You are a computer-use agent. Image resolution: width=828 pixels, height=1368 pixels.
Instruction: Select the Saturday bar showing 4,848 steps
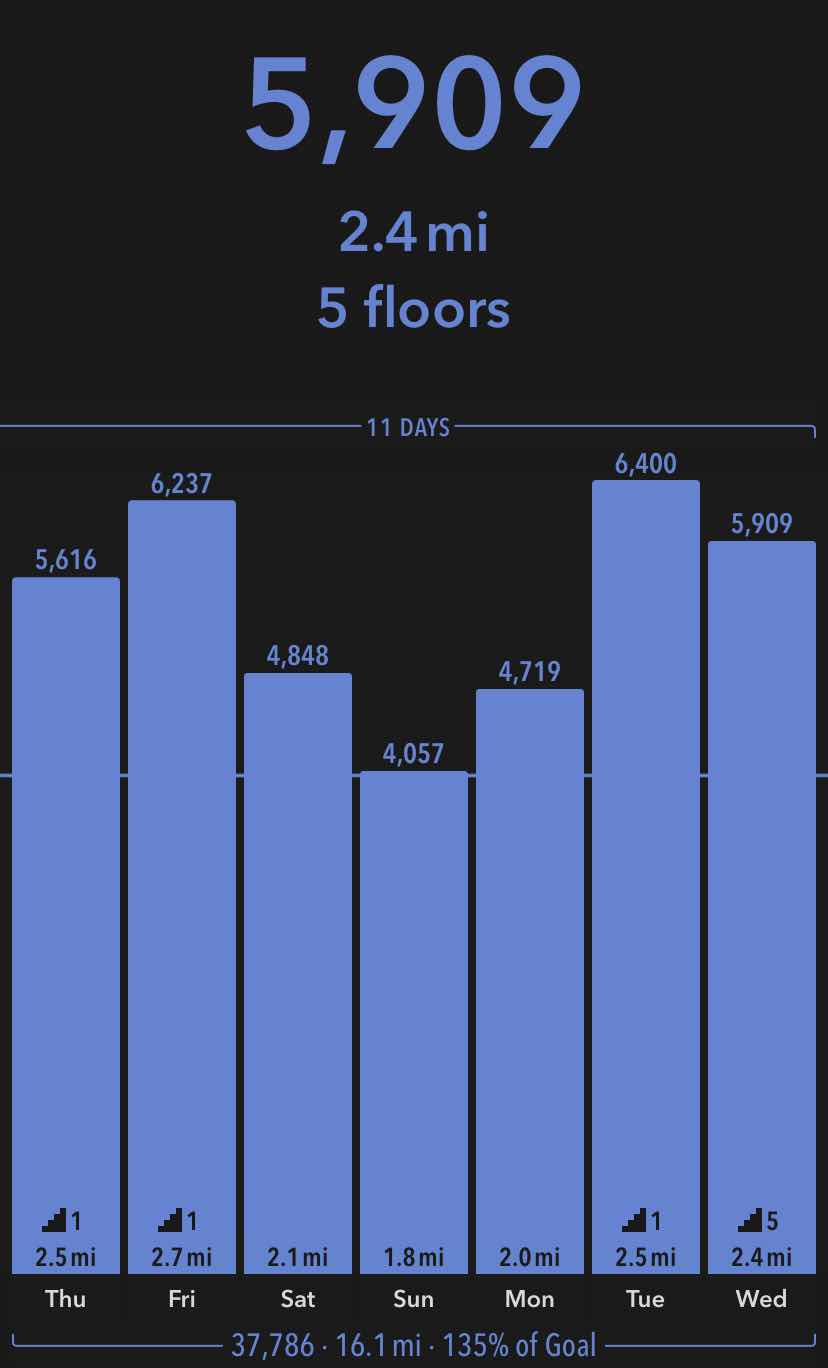(x=298, y=973)
